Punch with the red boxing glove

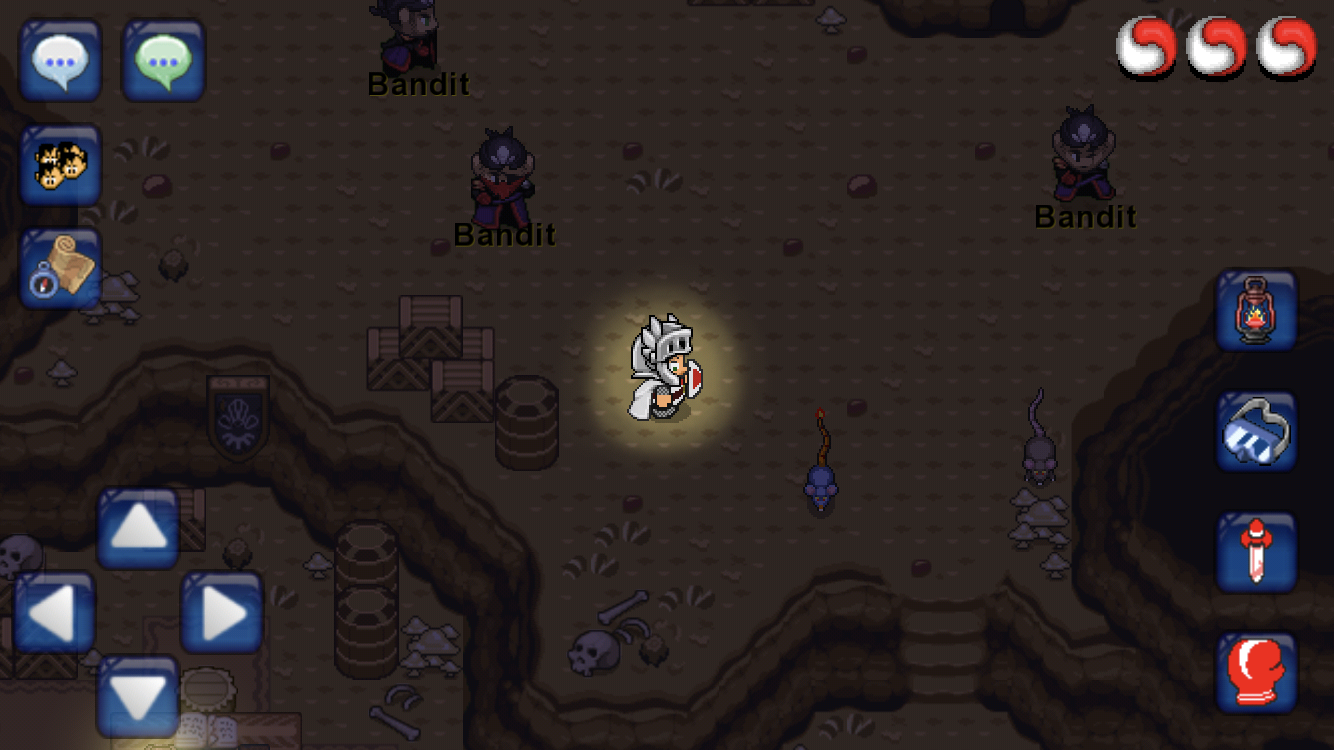[x=1256, y=673]
